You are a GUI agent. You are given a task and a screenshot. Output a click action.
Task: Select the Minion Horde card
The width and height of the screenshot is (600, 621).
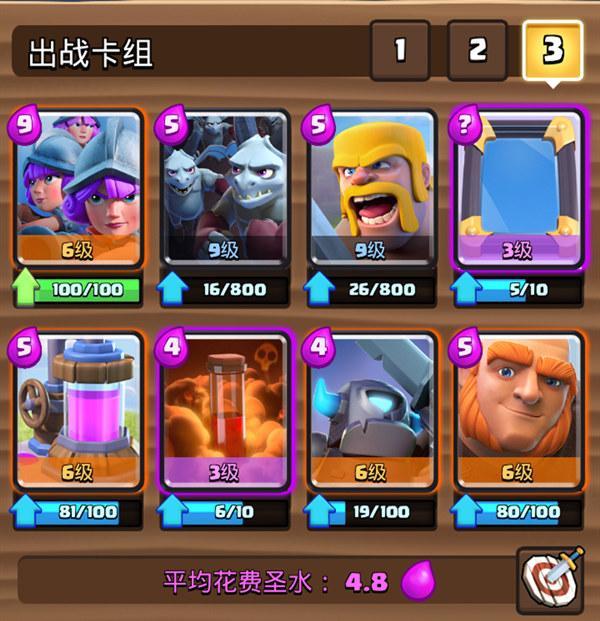coord(223,190)
